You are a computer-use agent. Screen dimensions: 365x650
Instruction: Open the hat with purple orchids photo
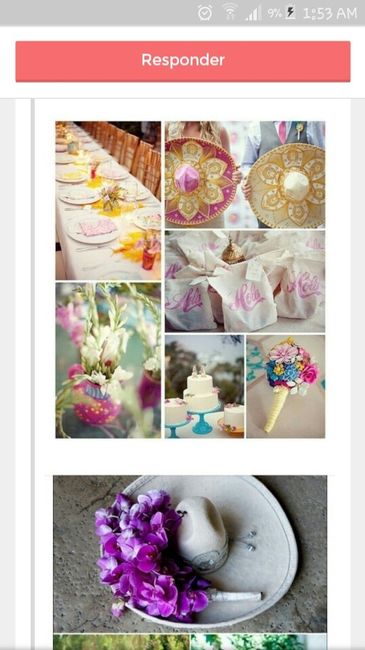190,554
